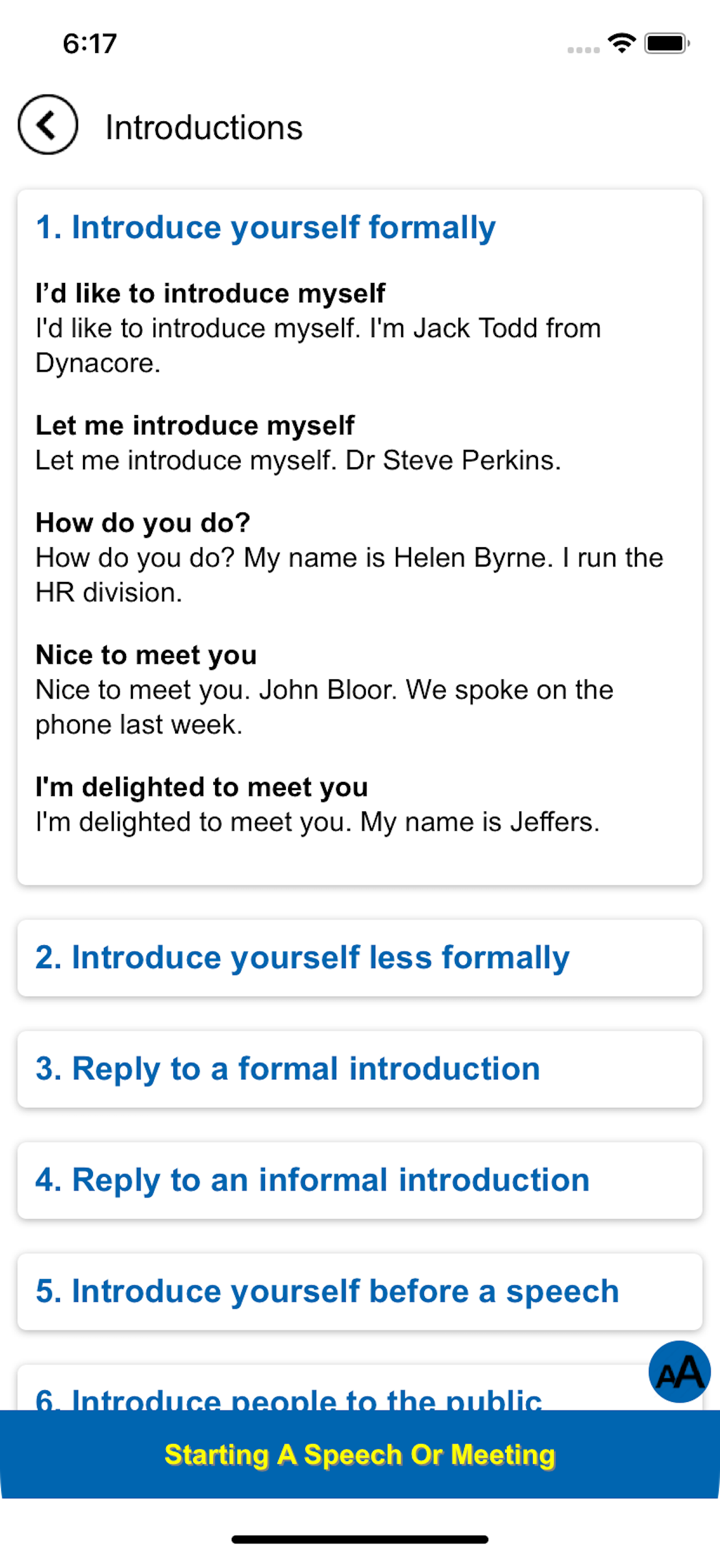720x1558 pixels.
Task: Tap the home indicator bar
Action: 359,1540
